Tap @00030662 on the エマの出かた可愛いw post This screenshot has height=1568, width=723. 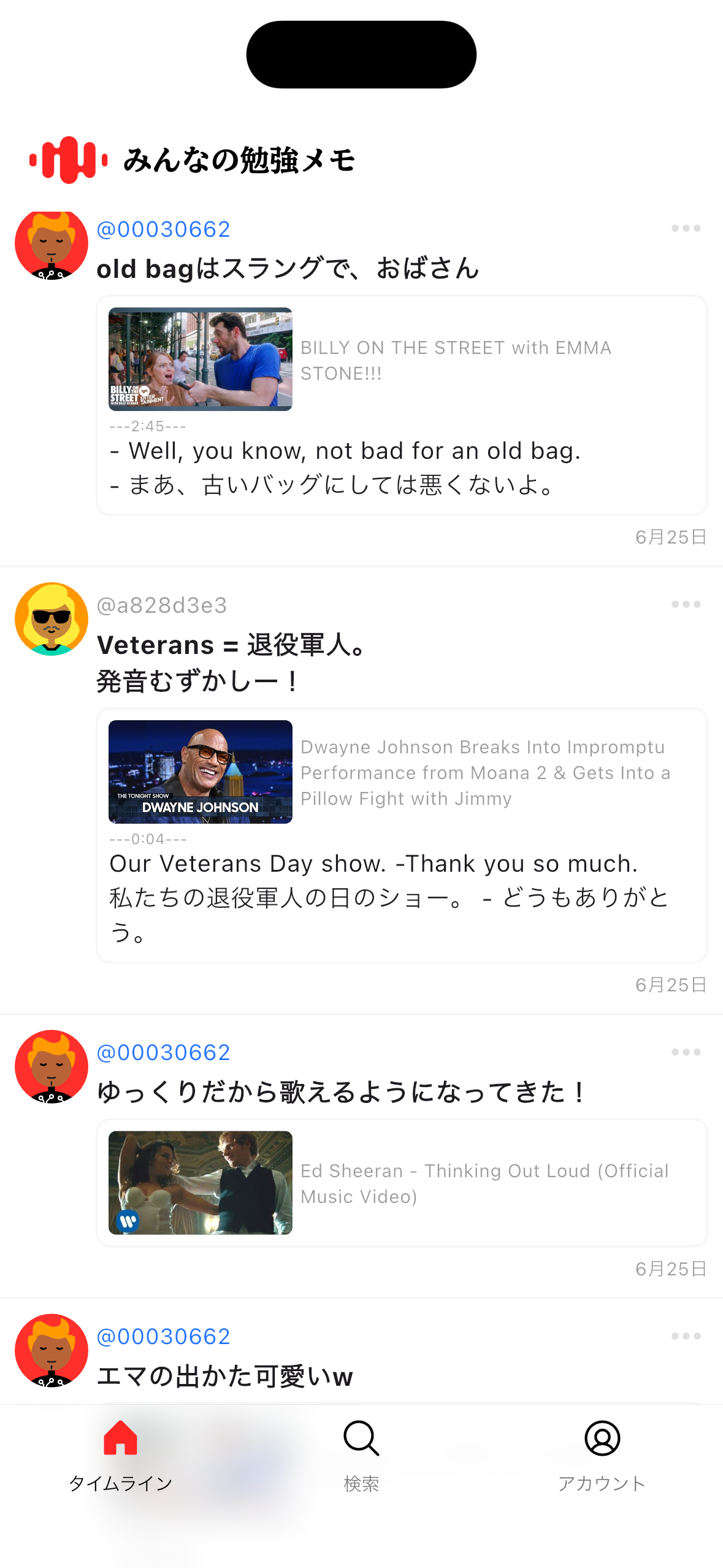coord(163,1337)
